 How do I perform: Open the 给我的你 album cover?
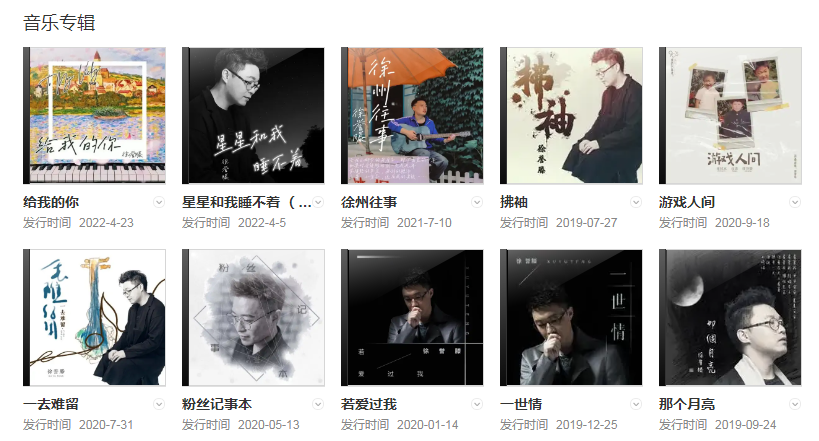click(x=95, y=115)
